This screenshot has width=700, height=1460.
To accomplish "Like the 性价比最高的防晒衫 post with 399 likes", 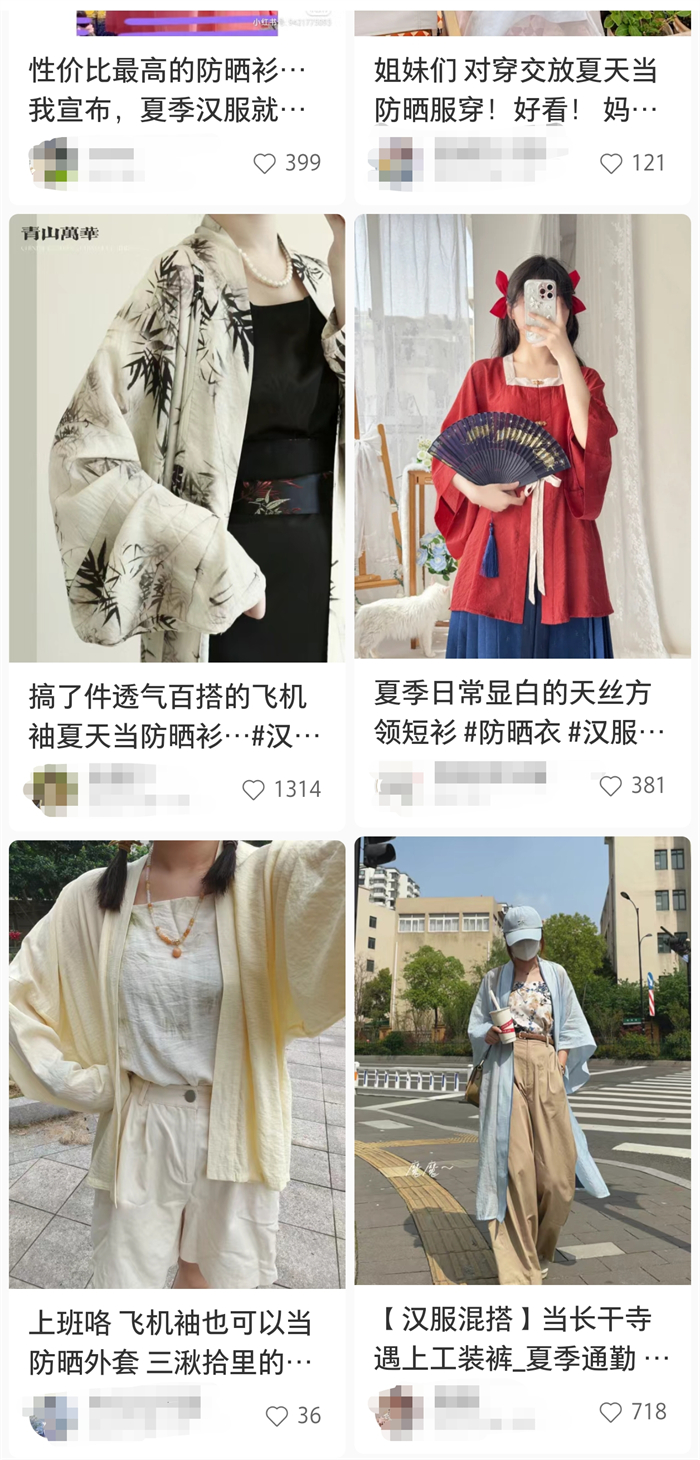I will [264, 164].
